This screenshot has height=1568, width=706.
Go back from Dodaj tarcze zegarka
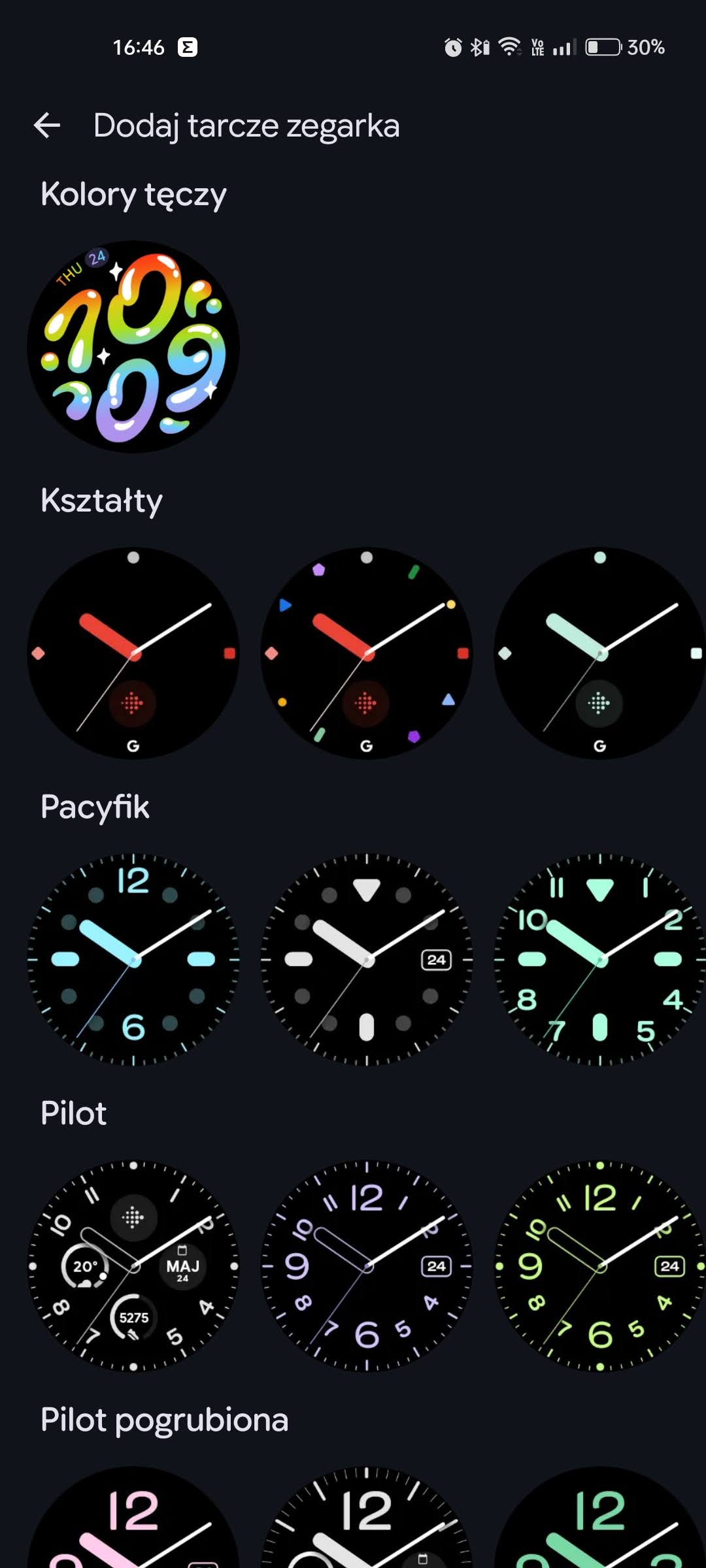(47, 125)
